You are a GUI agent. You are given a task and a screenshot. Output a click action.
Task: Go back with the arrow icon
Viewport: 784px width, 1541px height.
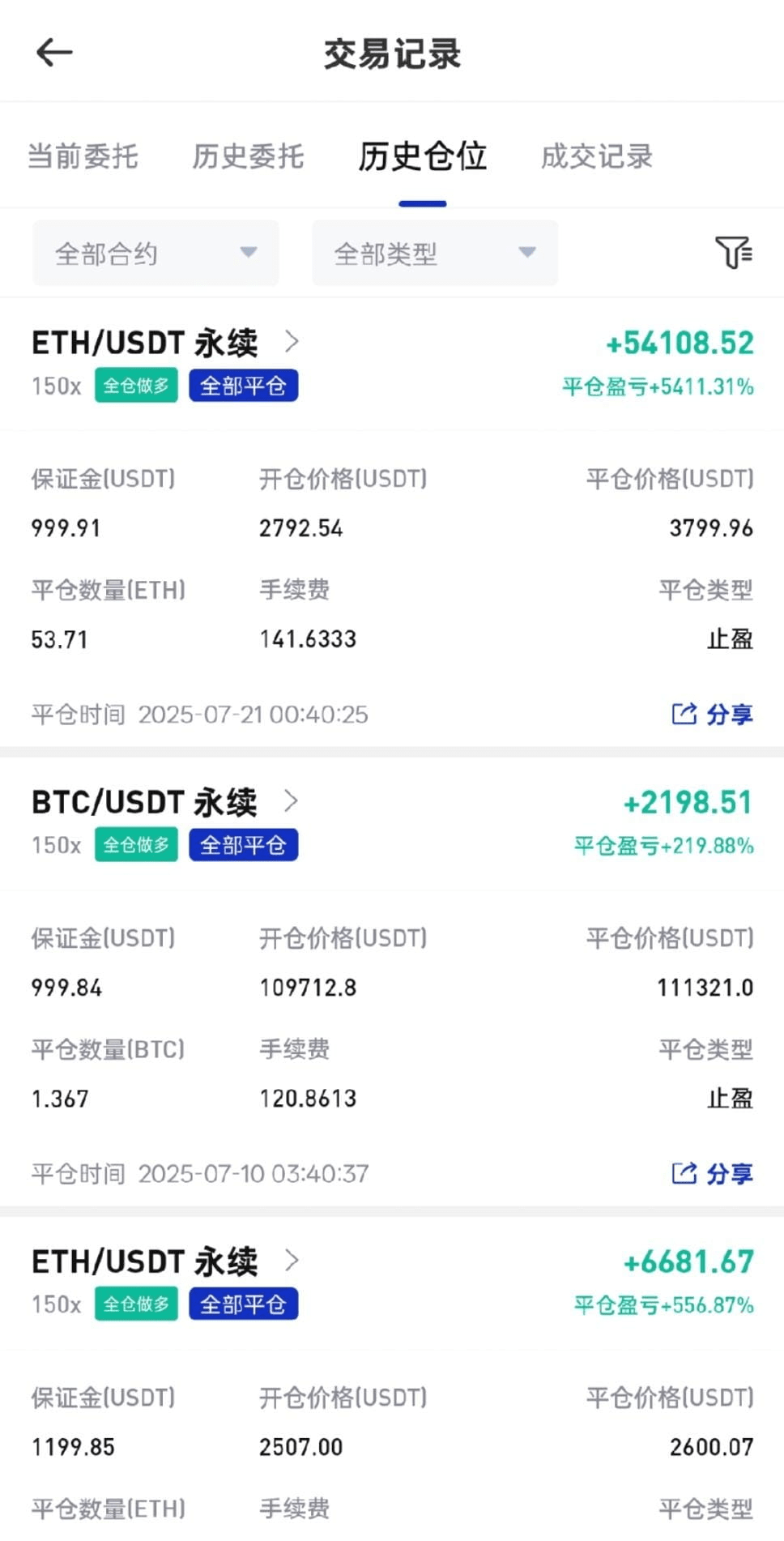pos(54,53)
